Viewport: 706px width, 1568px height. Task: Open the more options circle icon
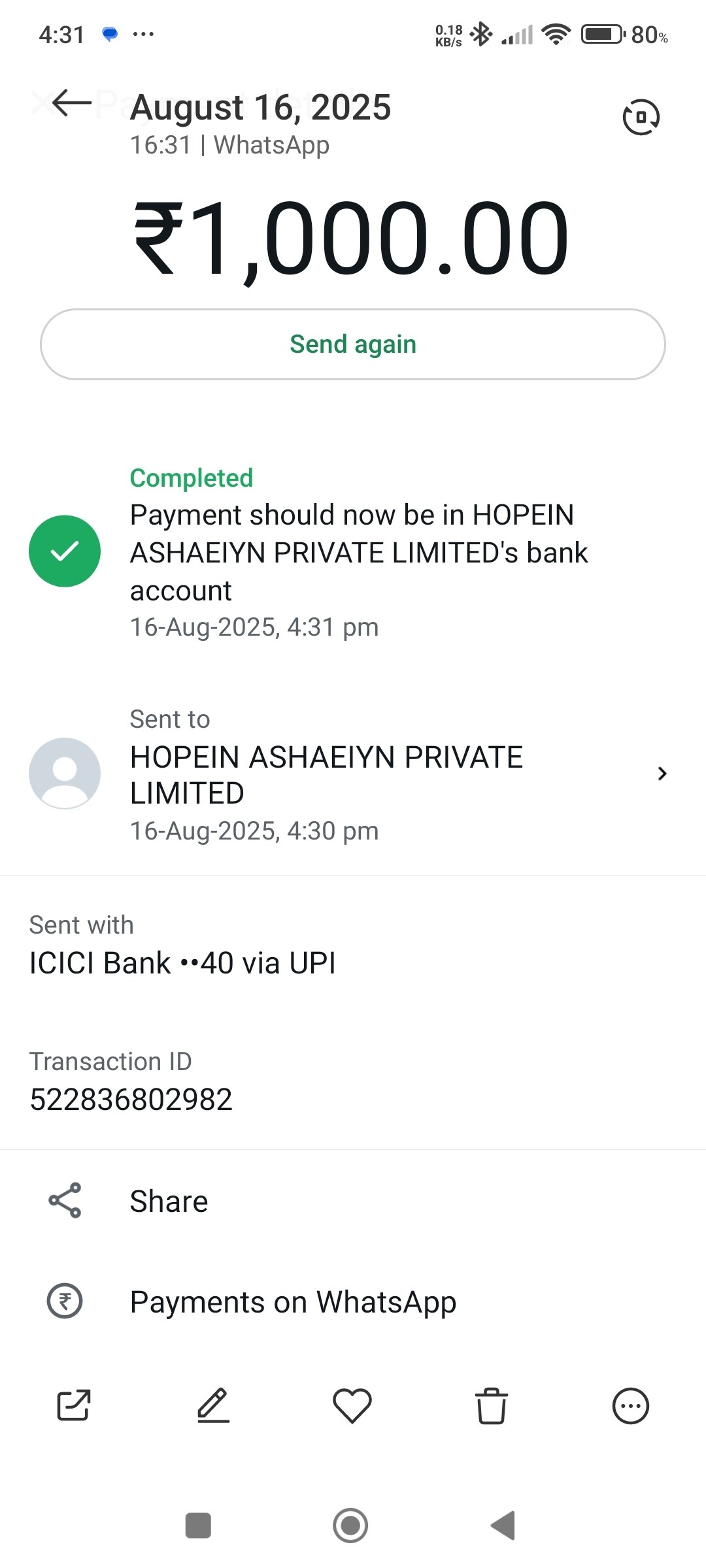click(x=631, y=1405)
